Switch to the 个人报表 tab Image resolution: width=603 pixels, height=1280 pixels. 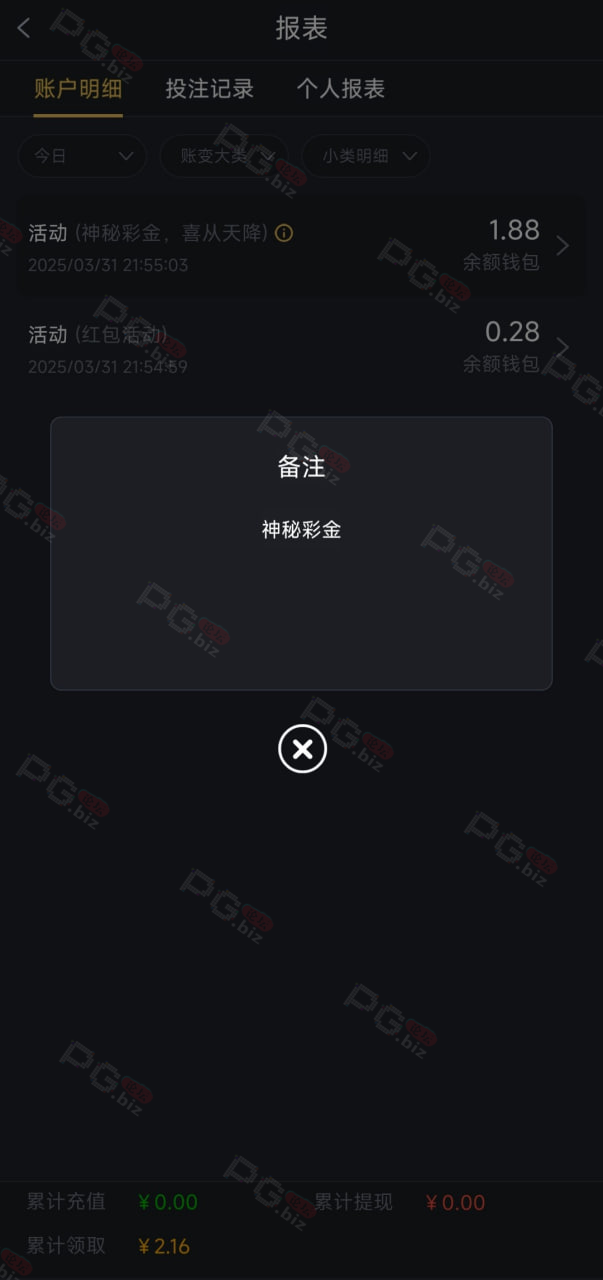pyautogui.click(x=341, y=88)
